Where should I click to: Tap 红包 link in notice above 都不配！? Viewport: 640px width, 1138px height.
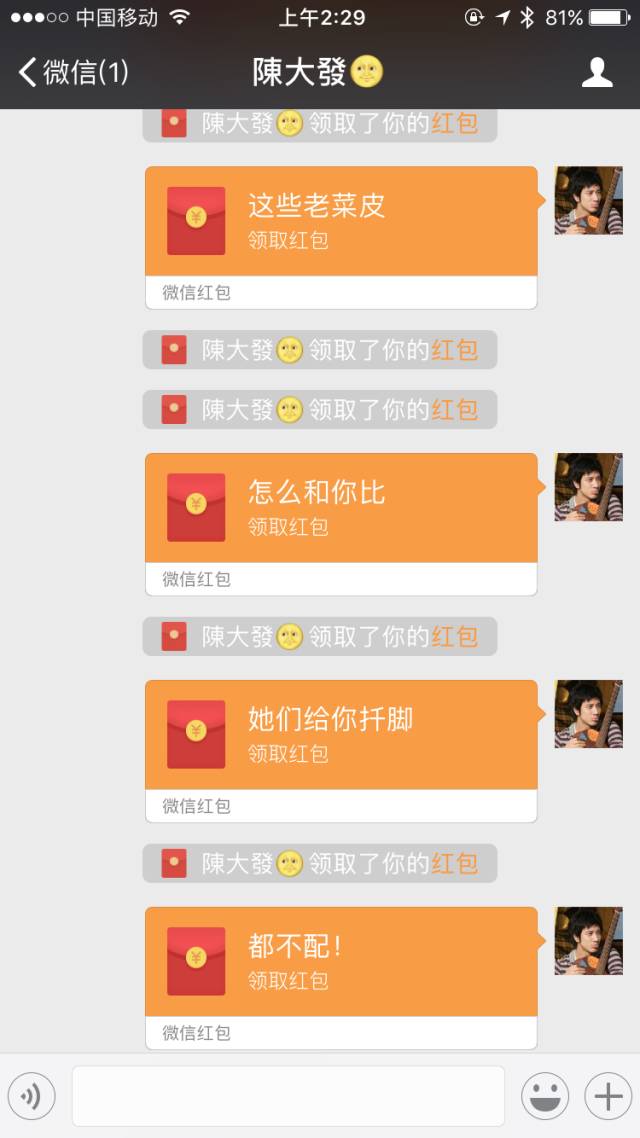(454, 863)
